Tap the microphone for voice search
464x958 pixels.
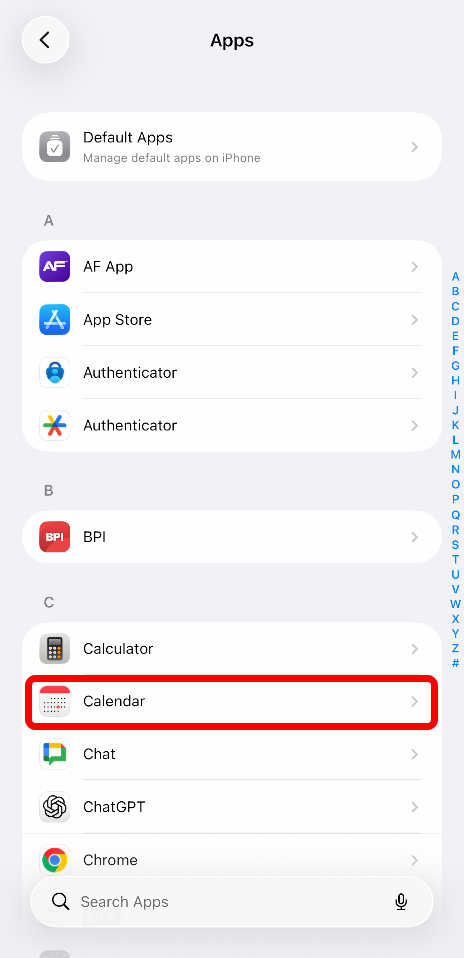401,902
